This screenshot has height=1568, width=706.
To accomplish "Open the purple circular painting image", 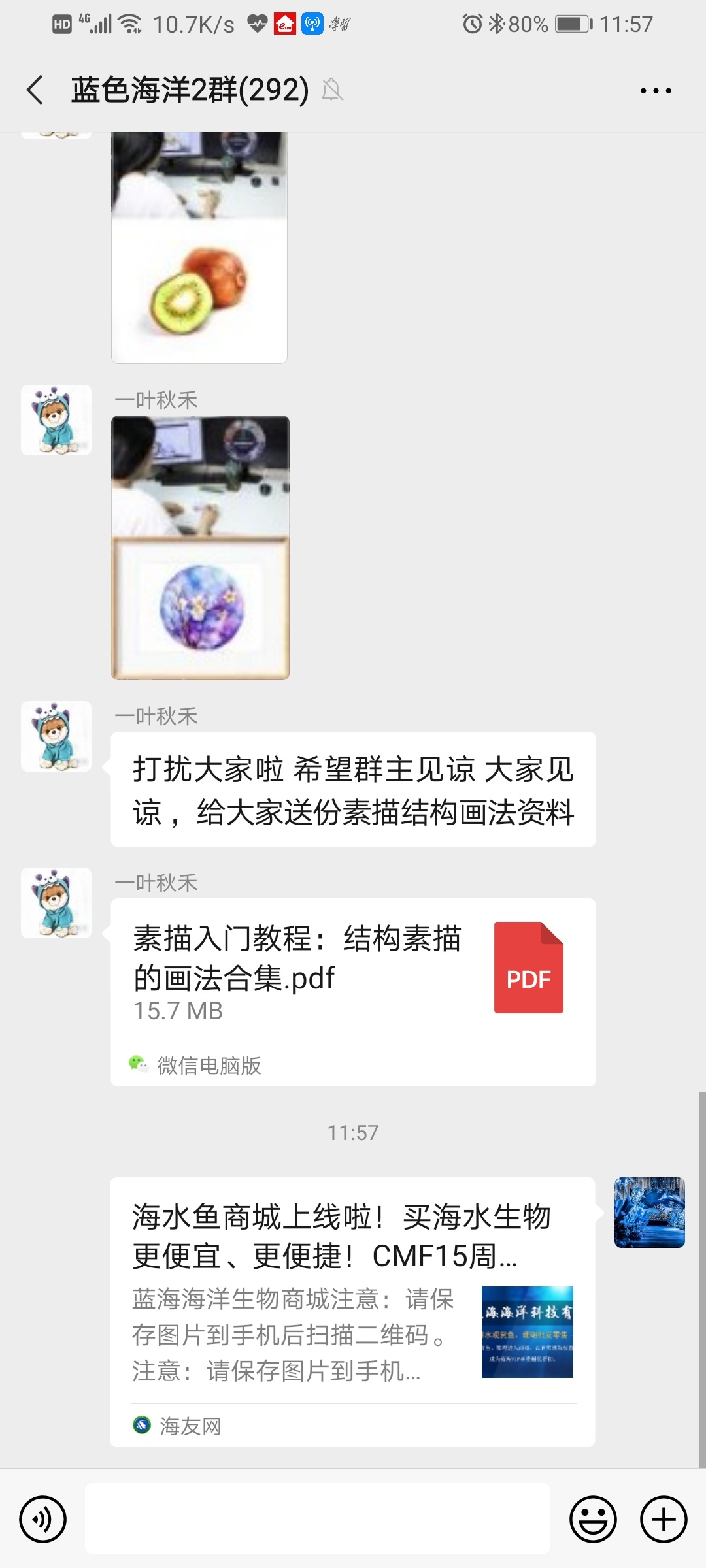I will pos(200,547).
